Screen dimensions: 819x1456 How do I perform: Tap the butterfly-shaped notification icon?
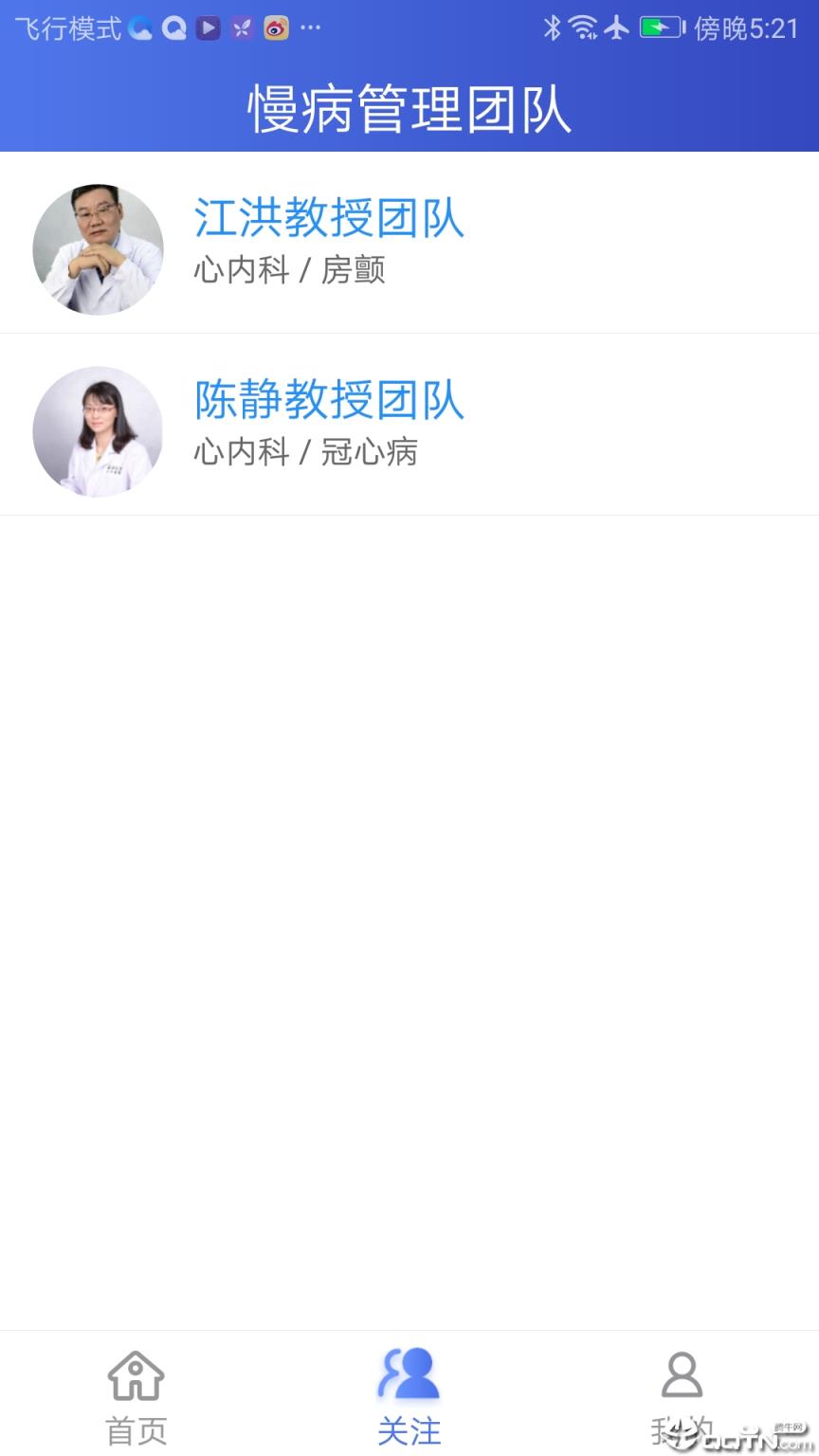click(242, 28)
